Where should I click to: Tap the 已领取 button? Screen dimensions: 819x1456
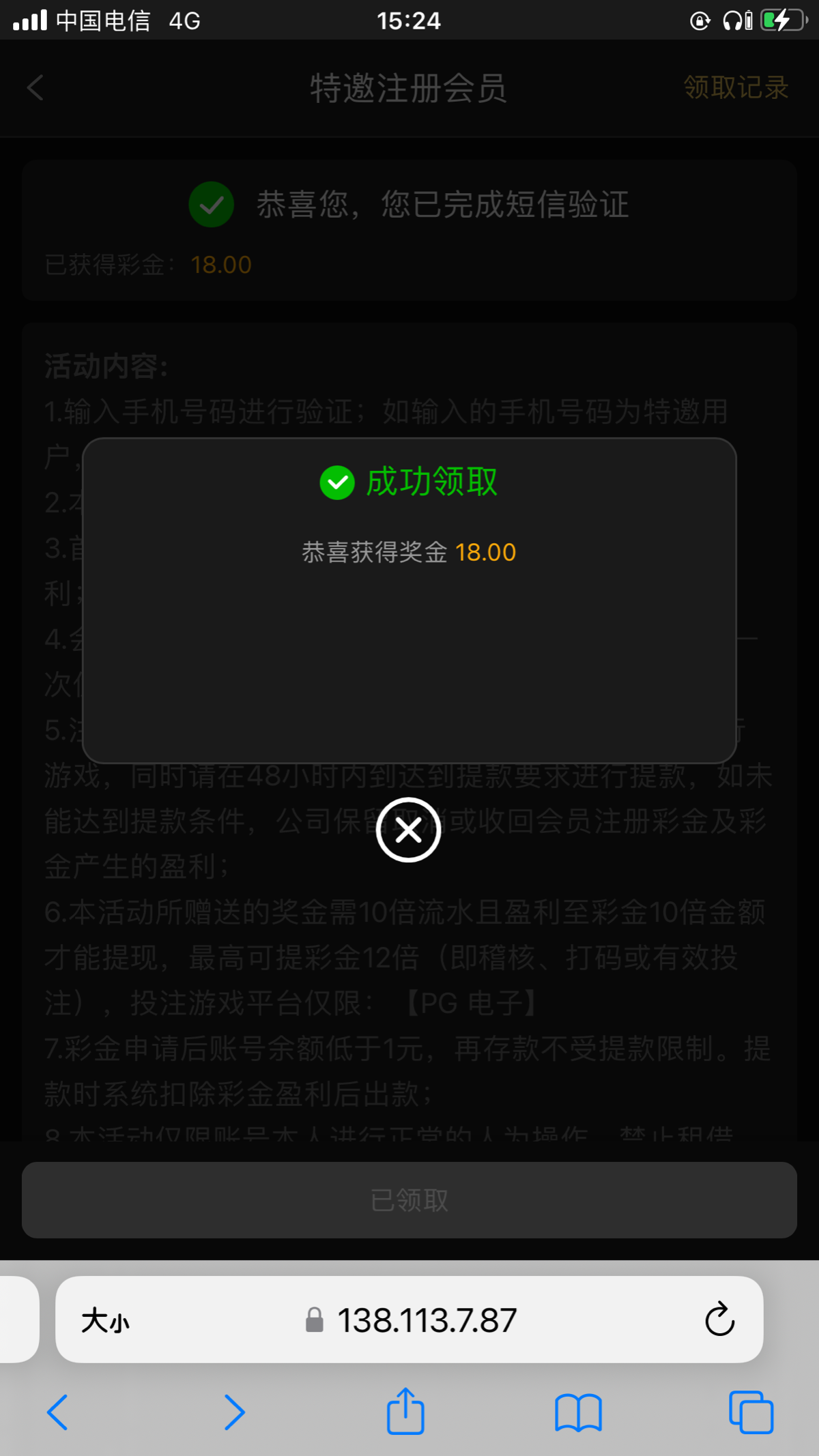click(x=409, y=1200)
